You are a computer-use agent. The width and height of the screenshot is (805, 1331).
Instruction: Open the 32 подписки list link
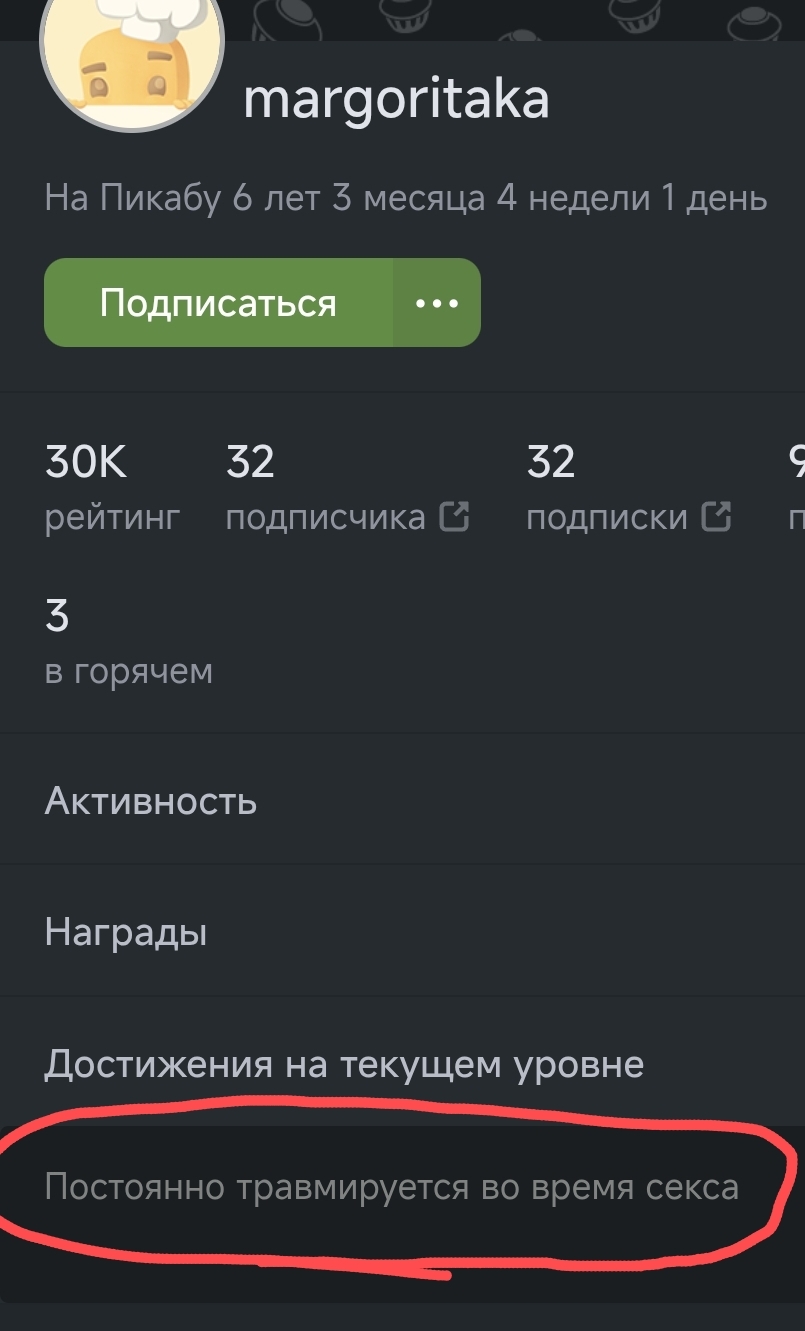(x=629, y=488)
